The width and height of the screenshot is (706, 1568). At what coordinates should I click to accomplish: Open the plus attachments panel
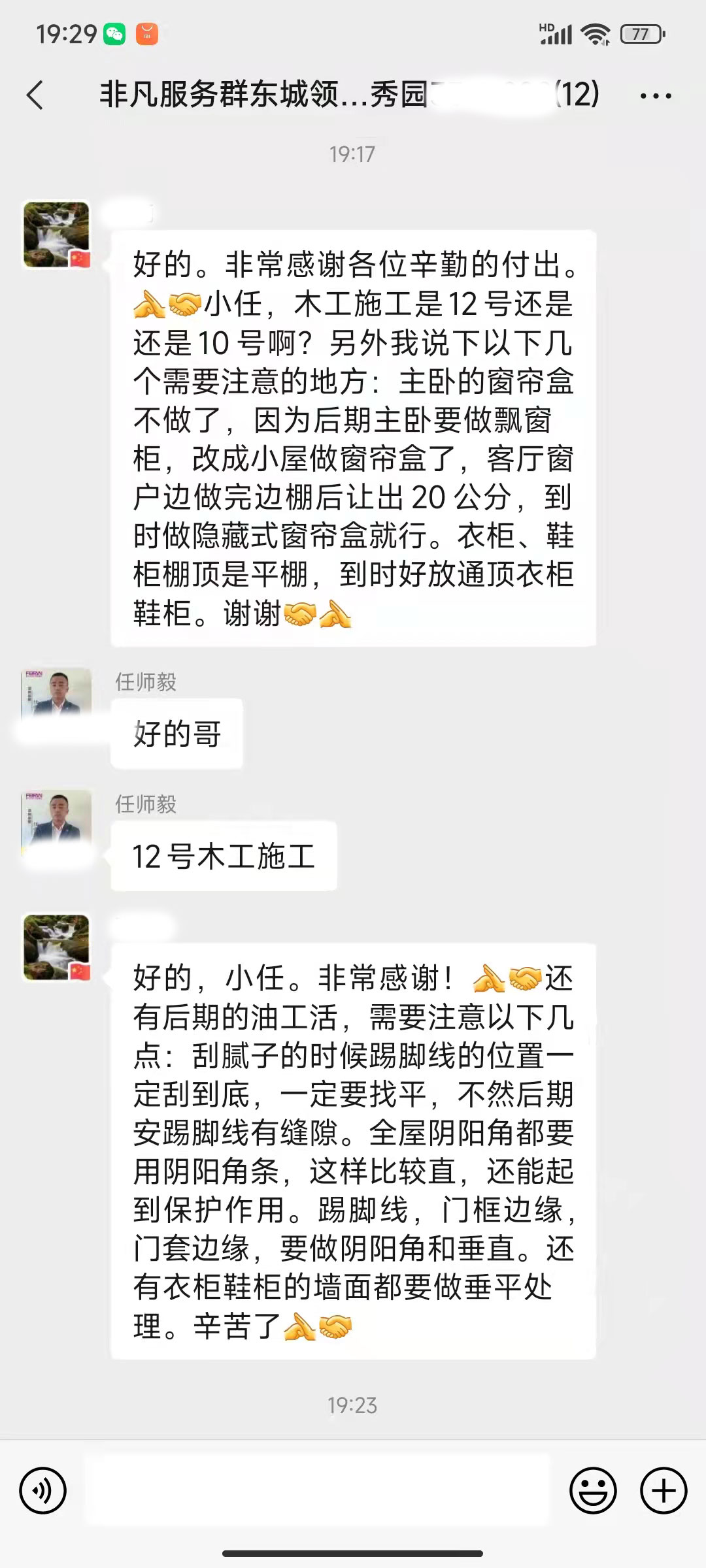[x=664, y=1491]
